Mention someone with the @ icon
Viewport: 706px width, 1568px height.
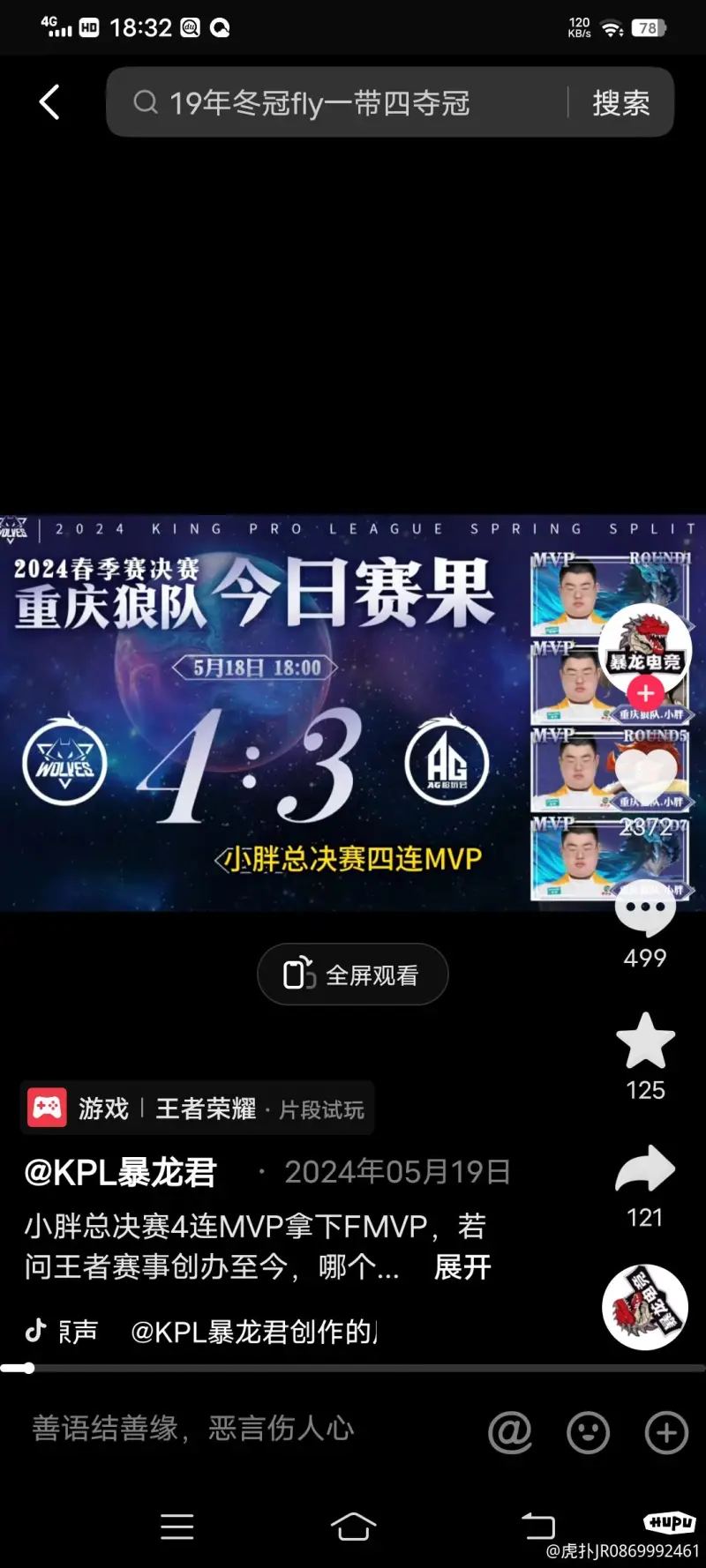tap(510, 1432)
